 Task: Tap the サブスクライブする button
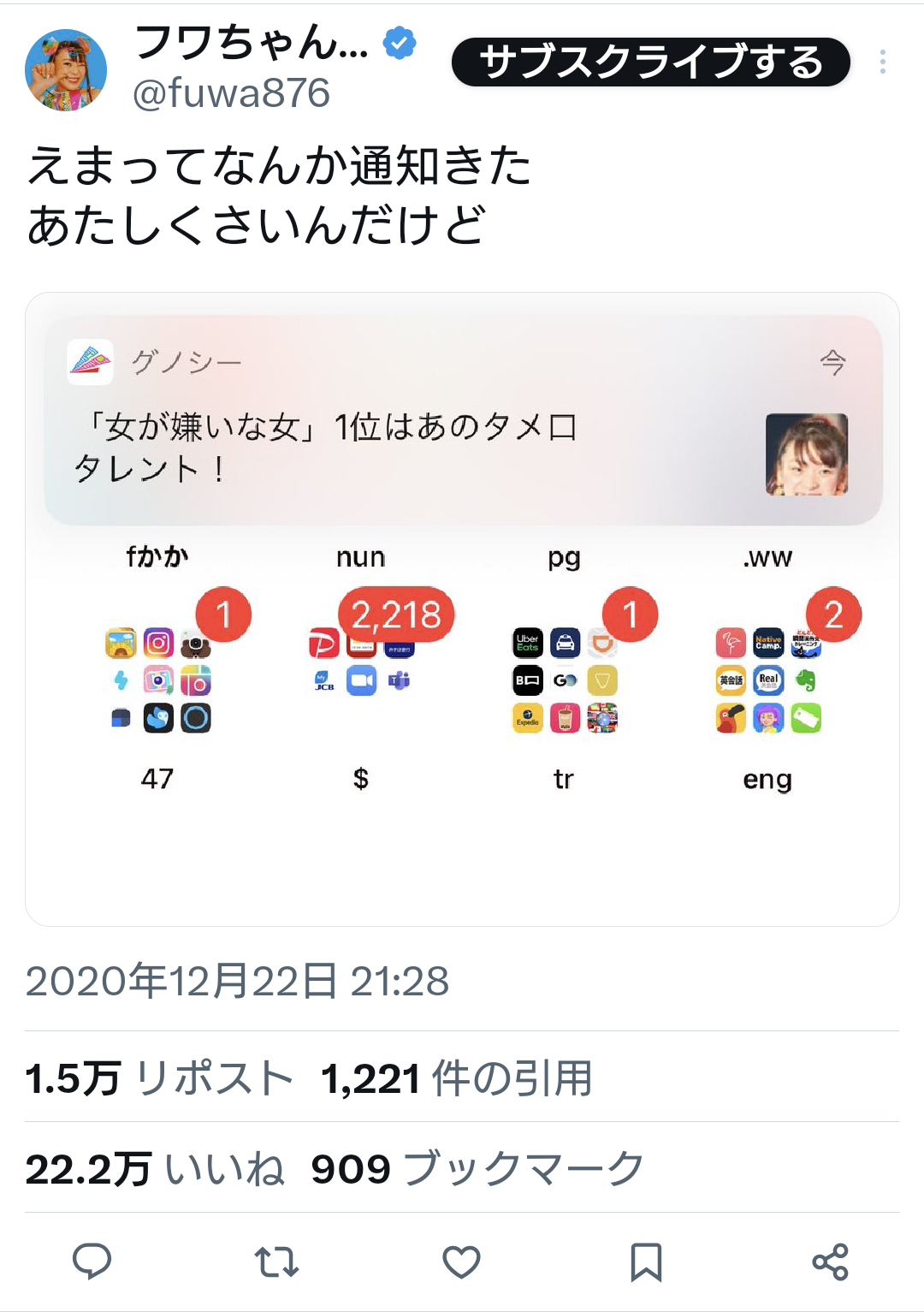click(650, 62)
